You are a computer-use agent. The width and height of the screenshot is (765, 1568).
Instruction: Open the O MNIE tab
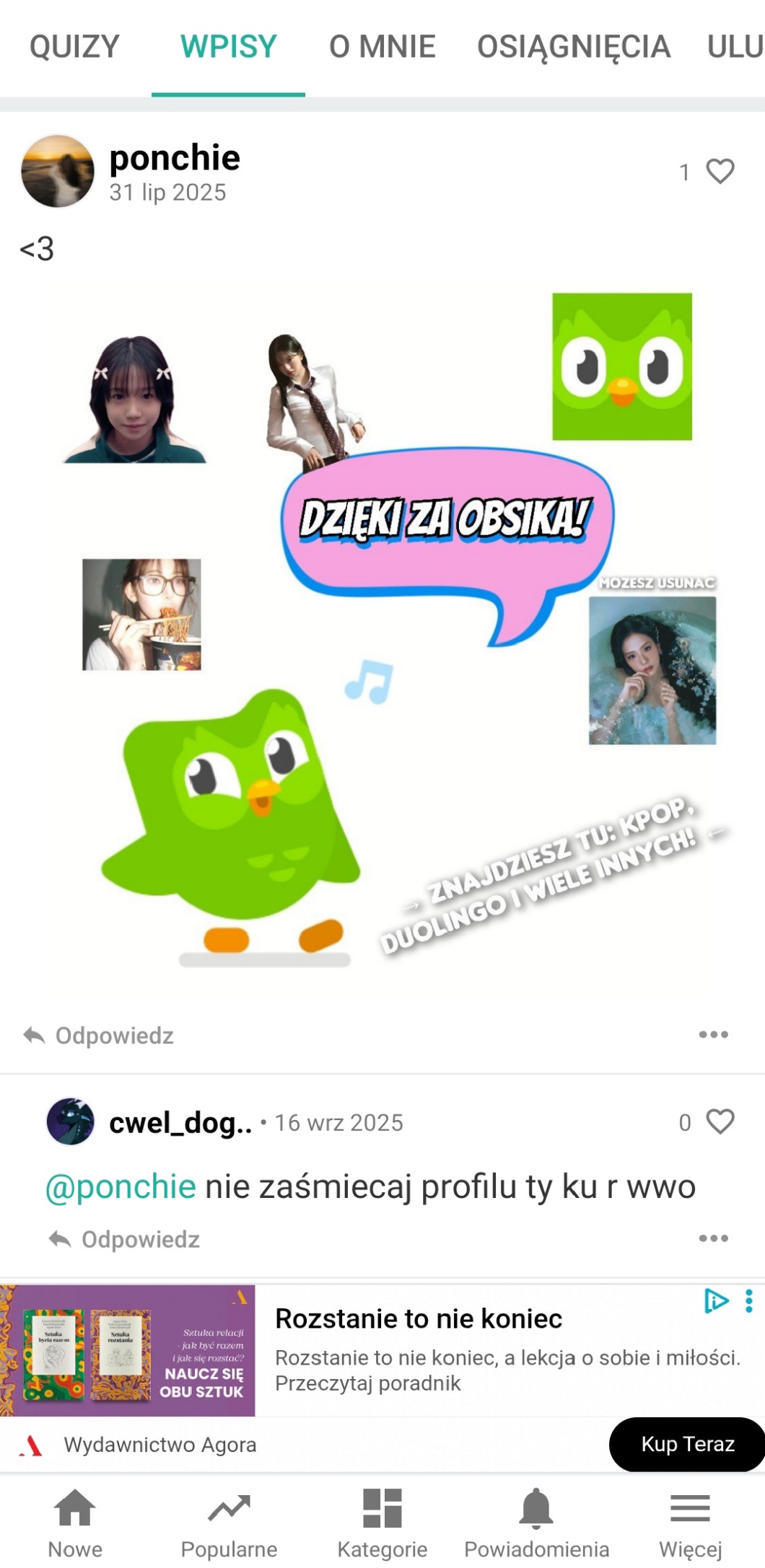(x=382, y=47)
